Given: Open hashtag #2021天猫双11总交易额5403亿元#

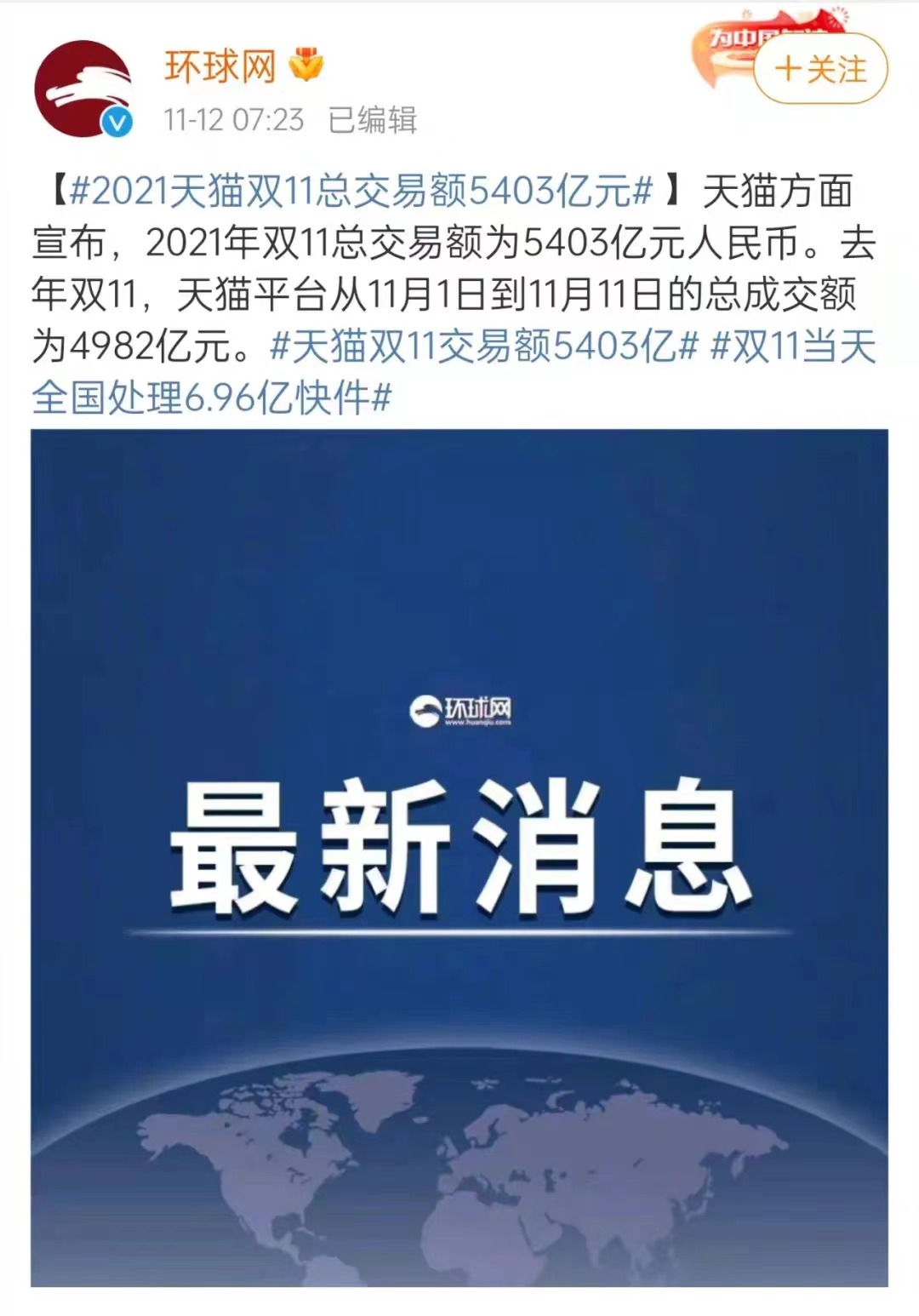Looking at the screenshot, I should click(x=361, y=192).
